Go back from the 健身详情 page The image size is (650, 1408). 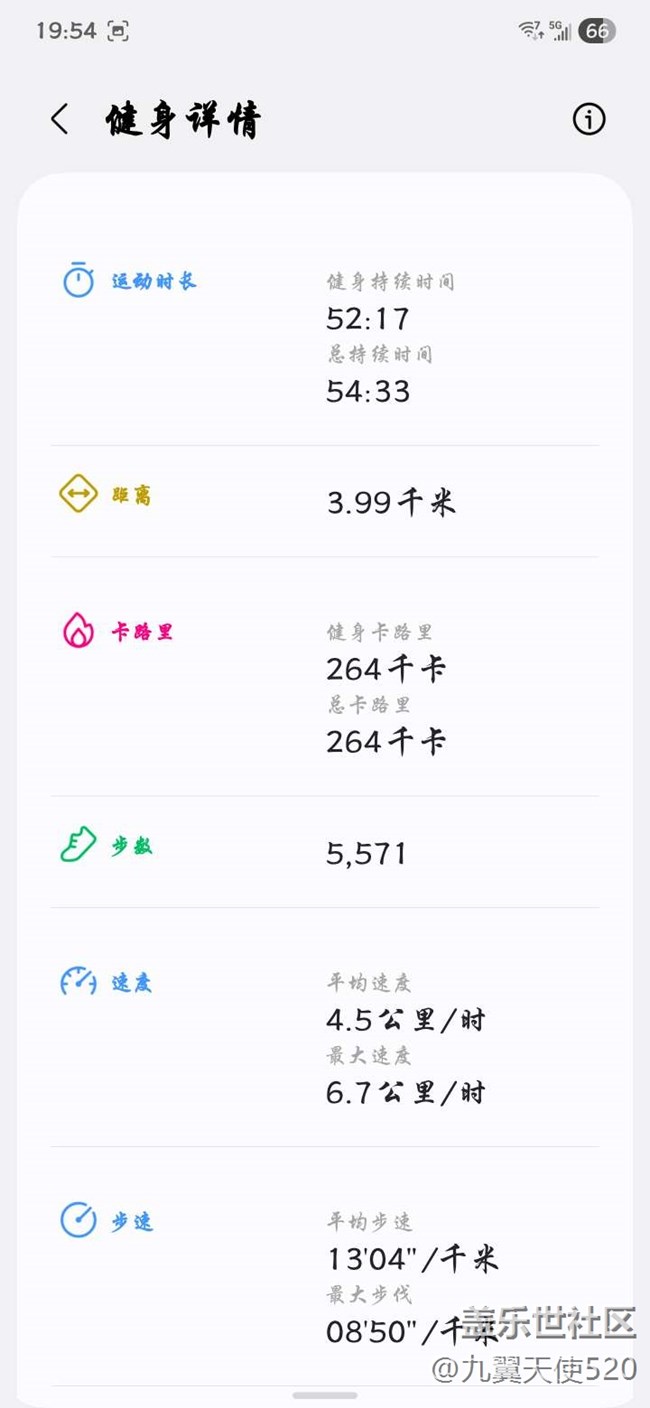pos(60,120)
